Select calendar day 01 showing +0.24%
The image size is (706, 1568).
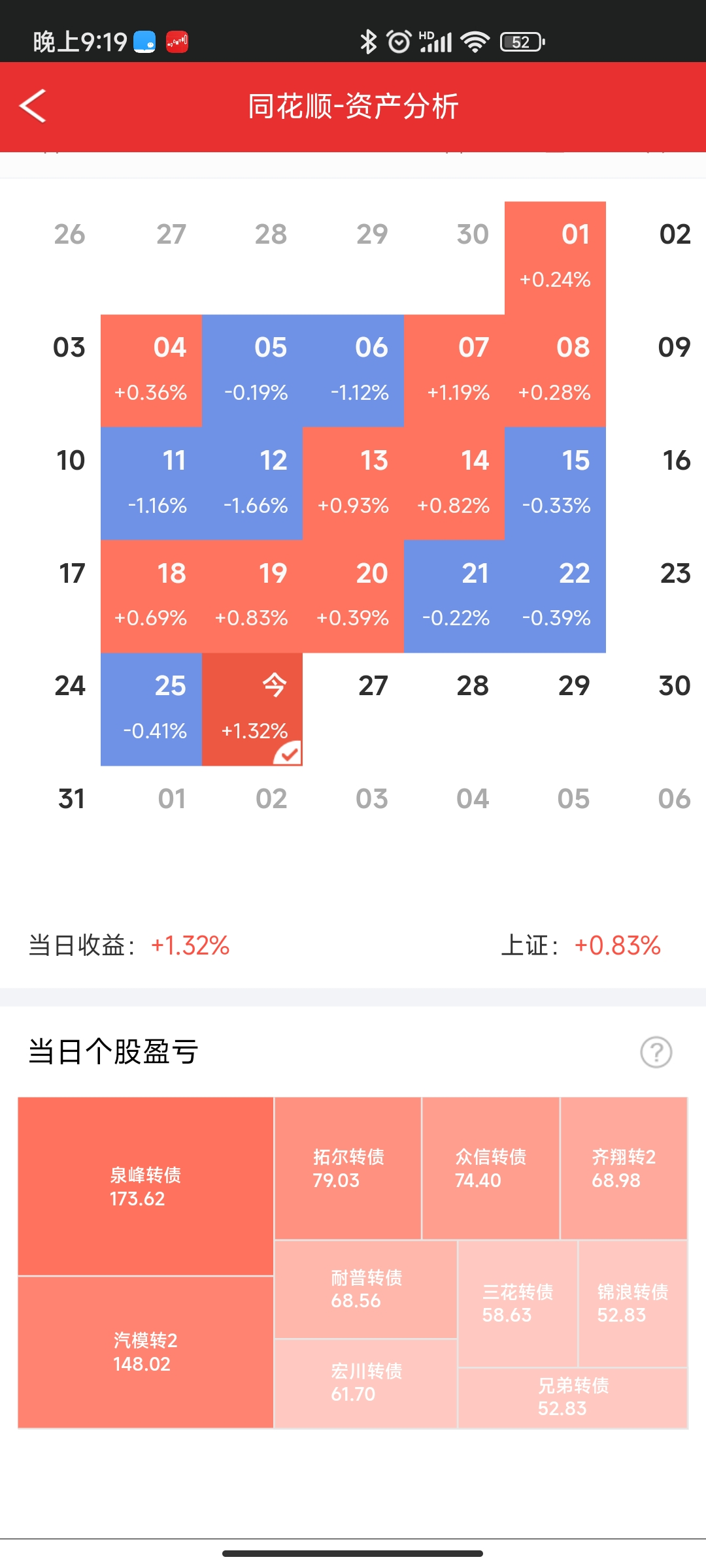click(555, 257)
